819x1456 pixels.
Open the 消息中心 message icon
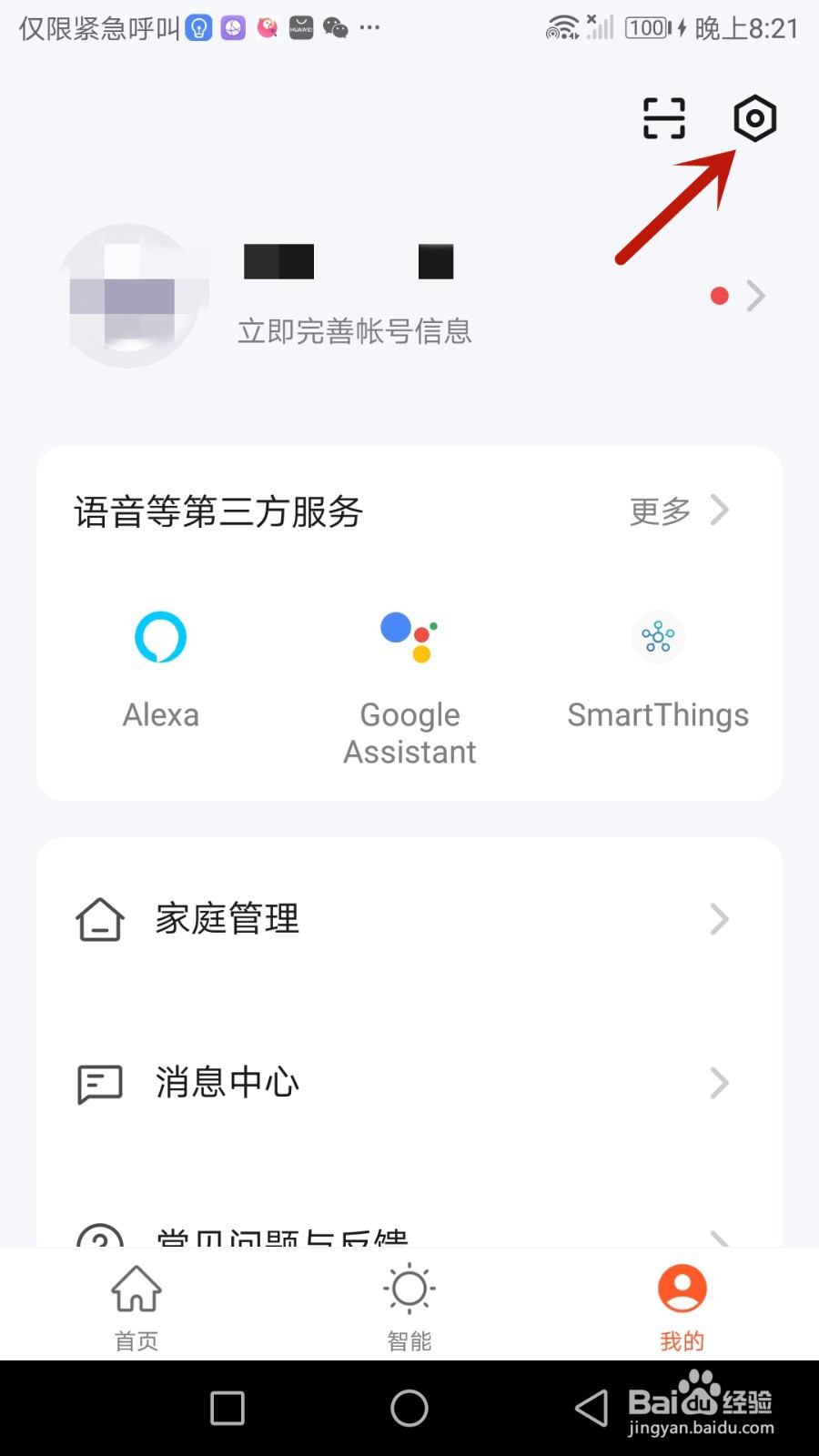coord(100,1083)
